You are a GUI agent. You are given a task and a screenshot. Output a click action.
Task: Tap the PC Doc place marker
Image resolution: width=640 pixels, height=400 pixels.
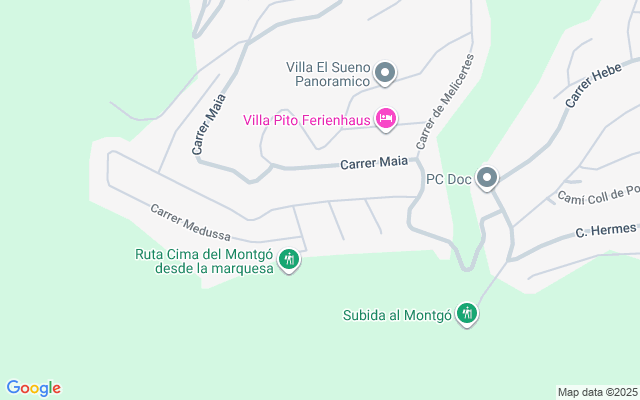[x=487, y=179]
